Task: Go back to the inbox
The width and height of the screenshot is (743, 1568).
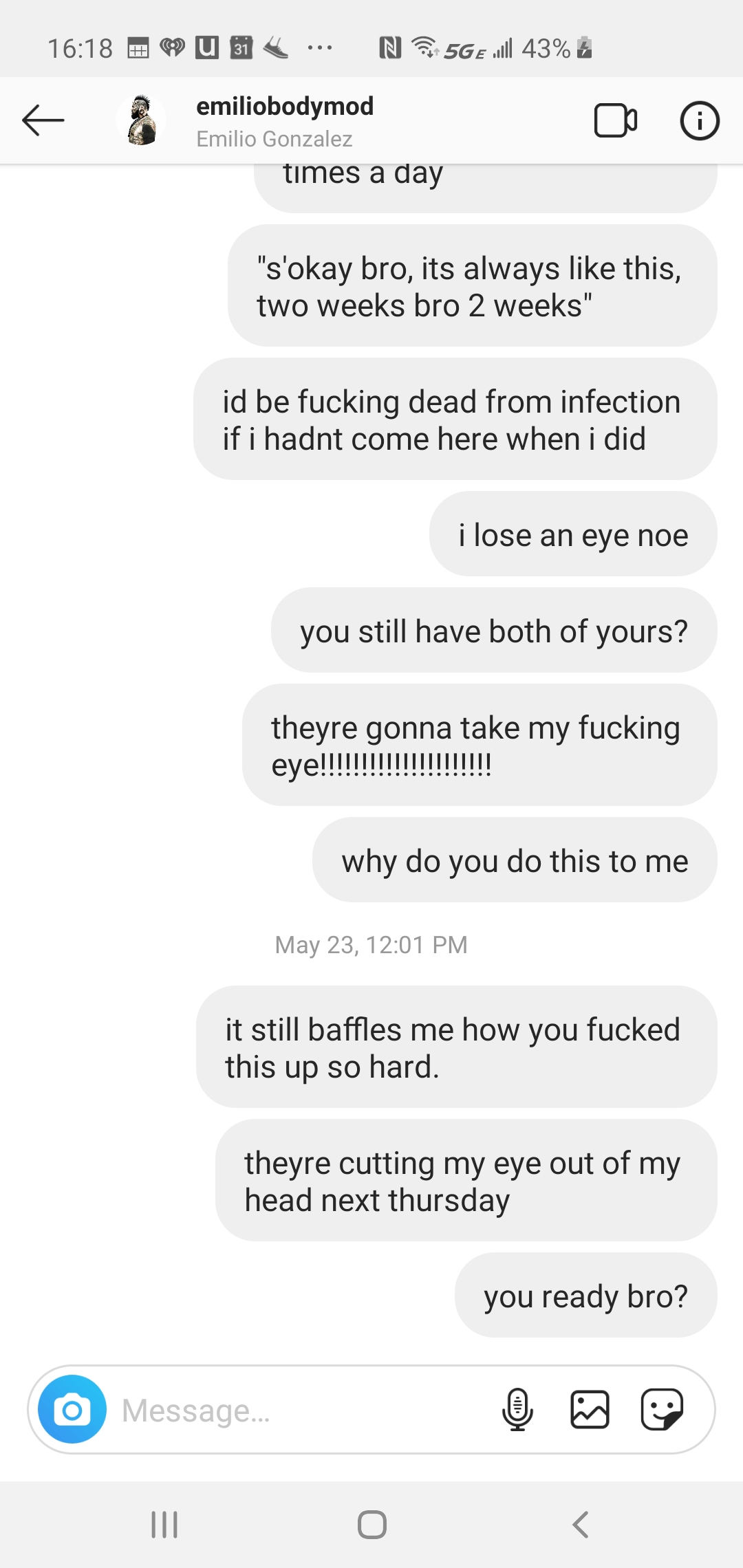Action: [43, 120]
